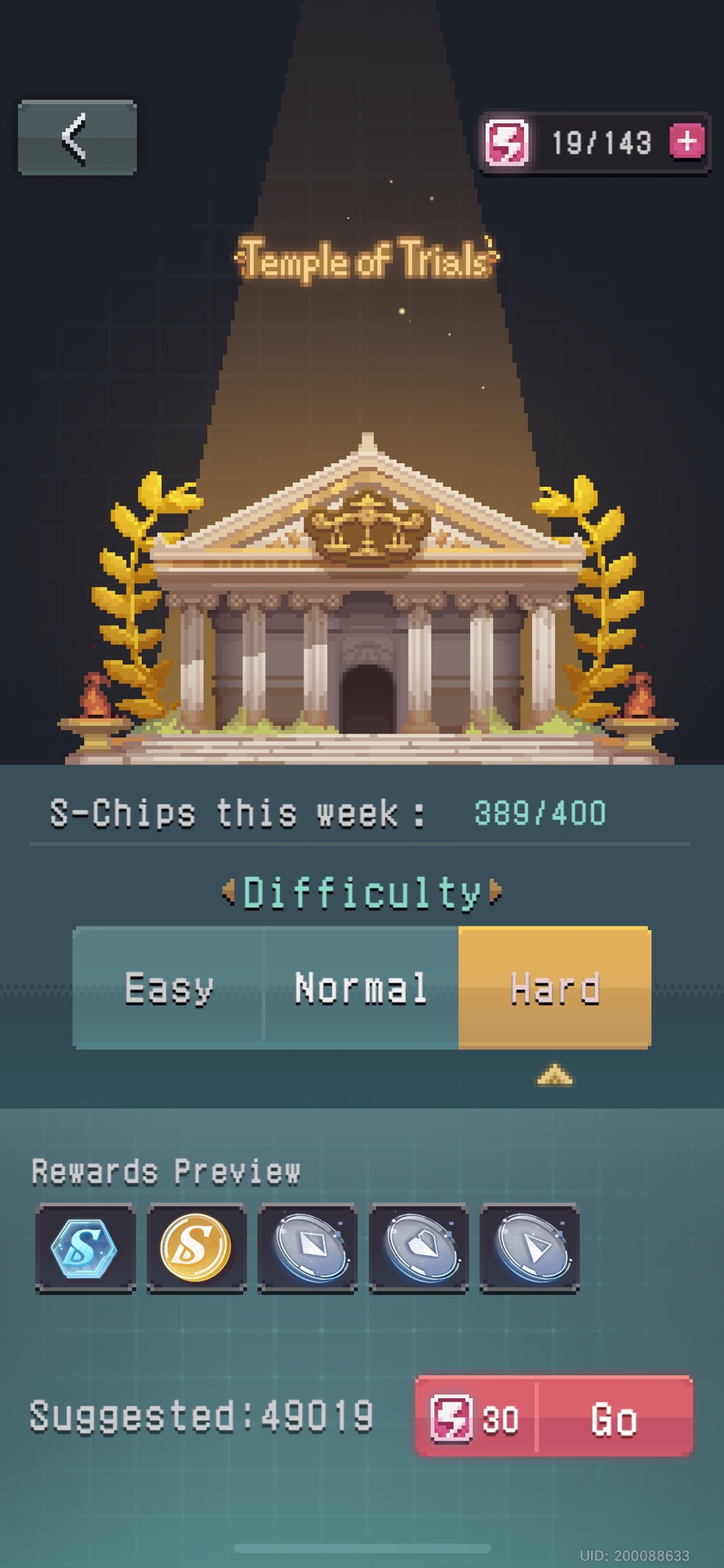This screenshot has height=1568, width=724.
Task: Inspect the fourth reward chip
Action: coord(419,1248)
